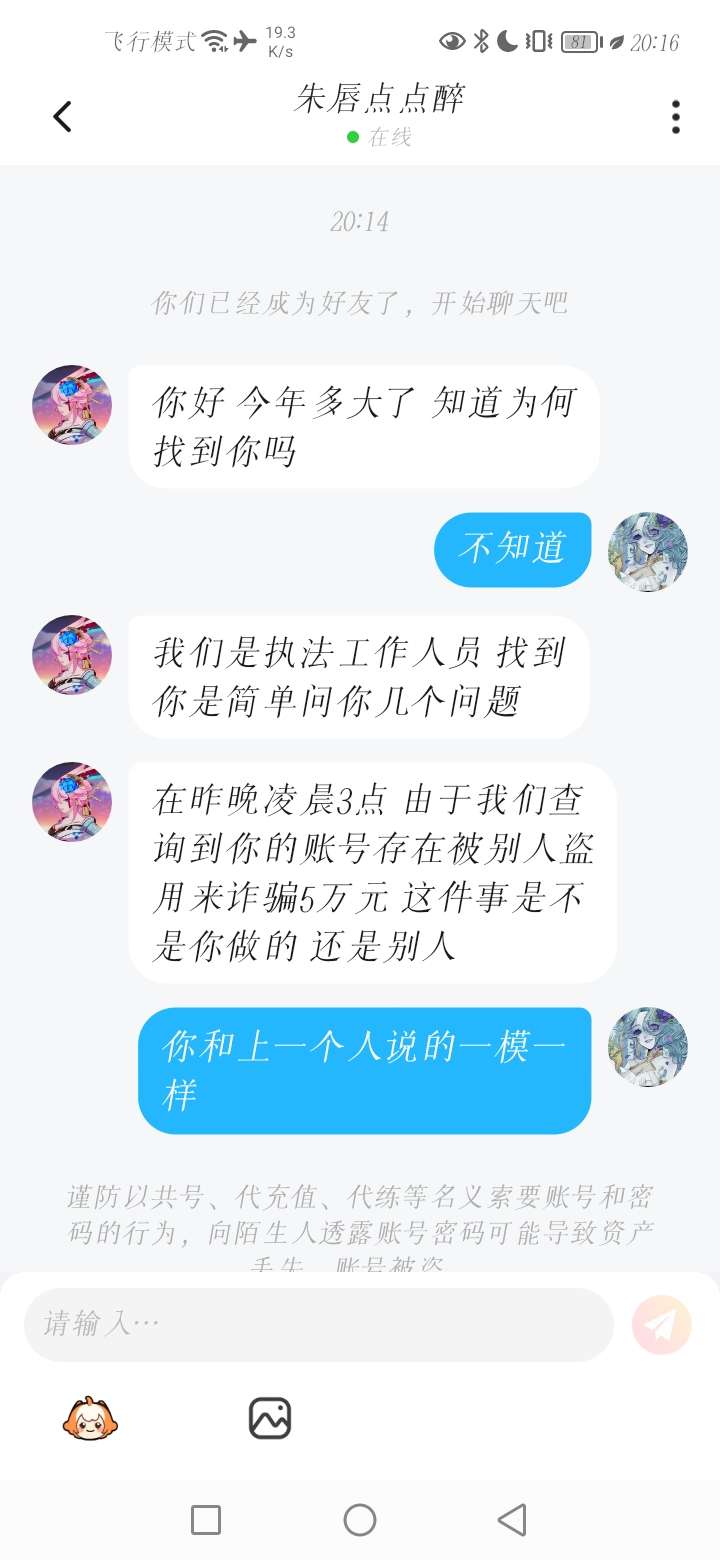Focus the 请输入 message input field
The height and width of the screenshot is (1560, 720).
pos(318,1324)
